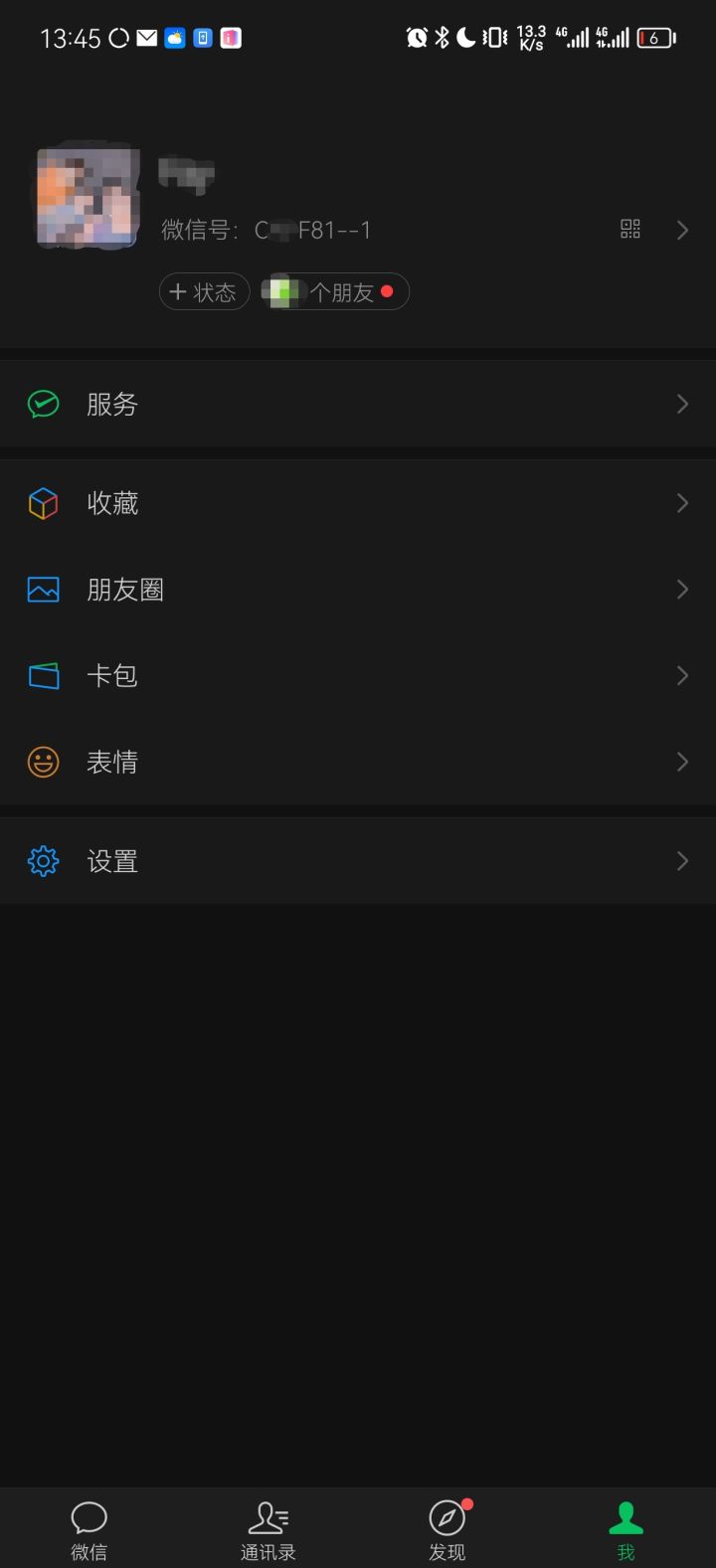This screenshot has width=716, height=1568.
Task: Open 朋友圈 via the Moments photo icon
Action: click(x=44, y=589)
